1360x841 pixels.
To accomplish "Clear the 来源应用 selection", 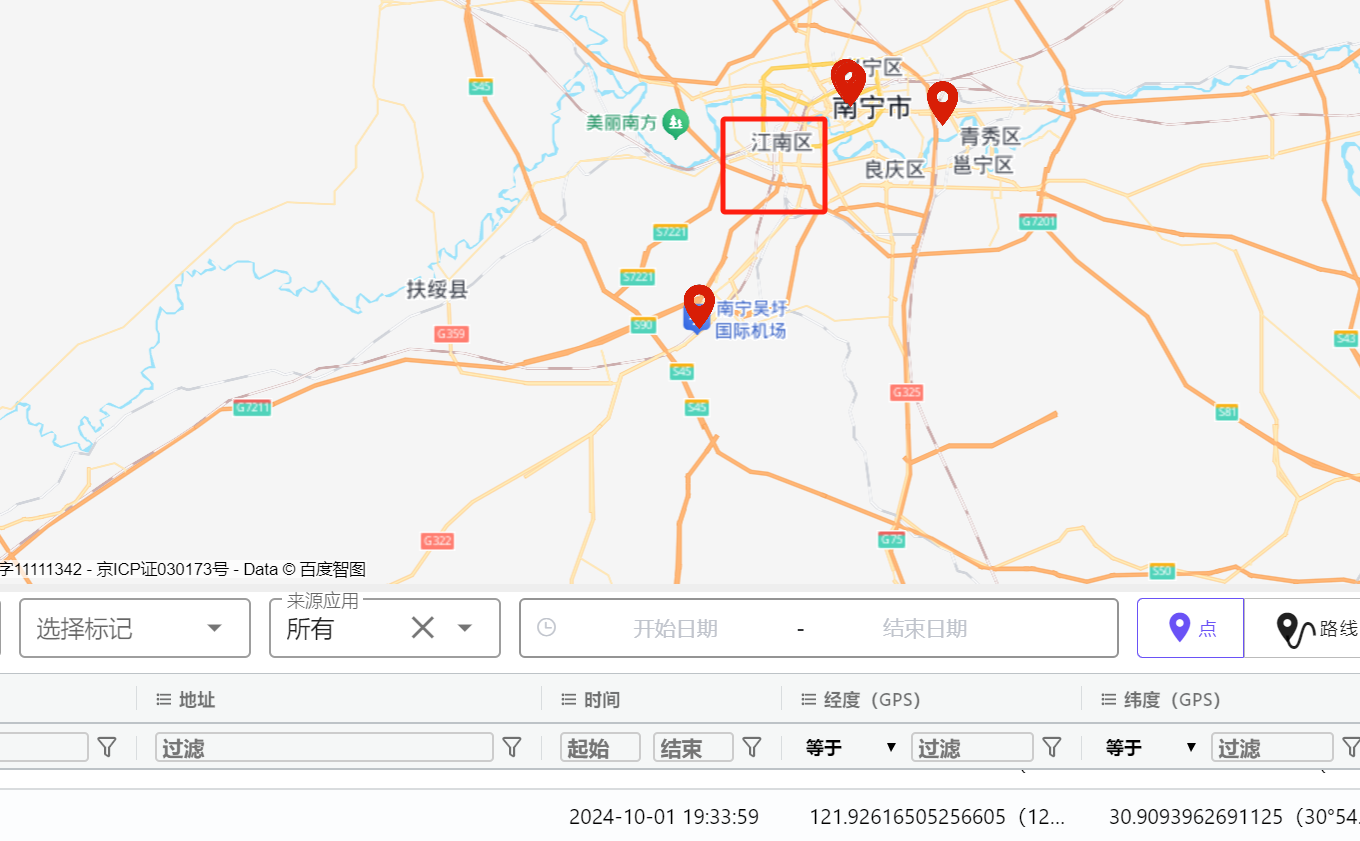I will point(423,628).
